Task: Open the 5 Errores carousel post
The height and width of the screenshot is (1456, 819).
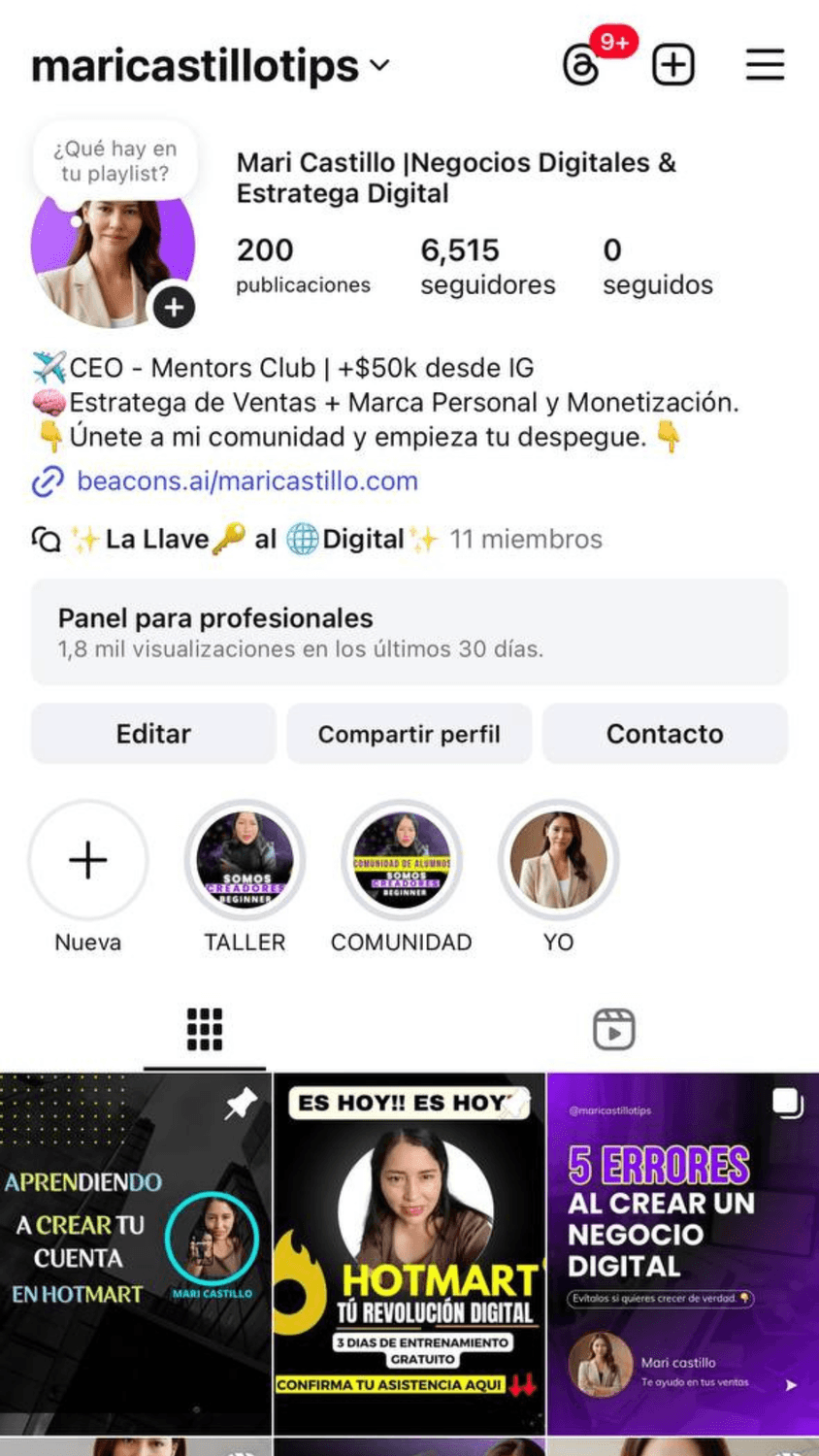Action: pyautogui.click(x=682, y=1252)
